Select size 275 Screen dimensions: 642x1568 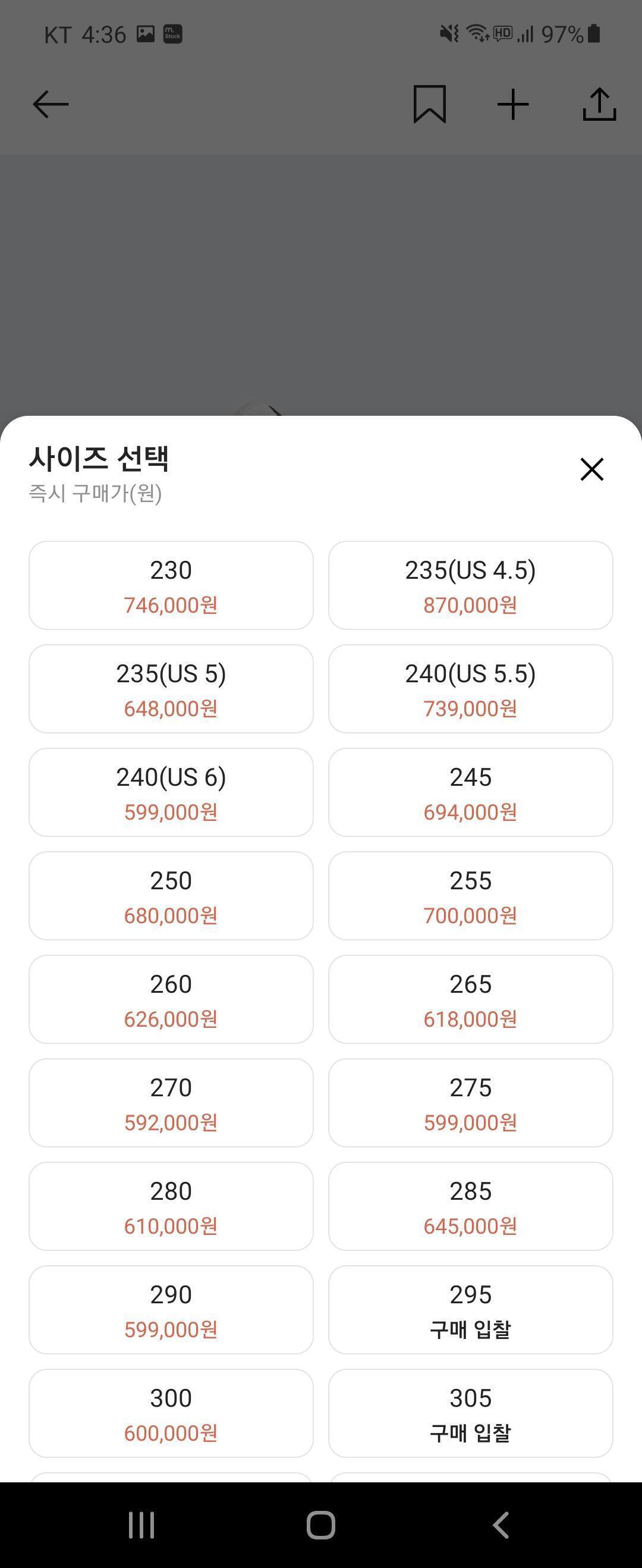[x=470, y=1103]
